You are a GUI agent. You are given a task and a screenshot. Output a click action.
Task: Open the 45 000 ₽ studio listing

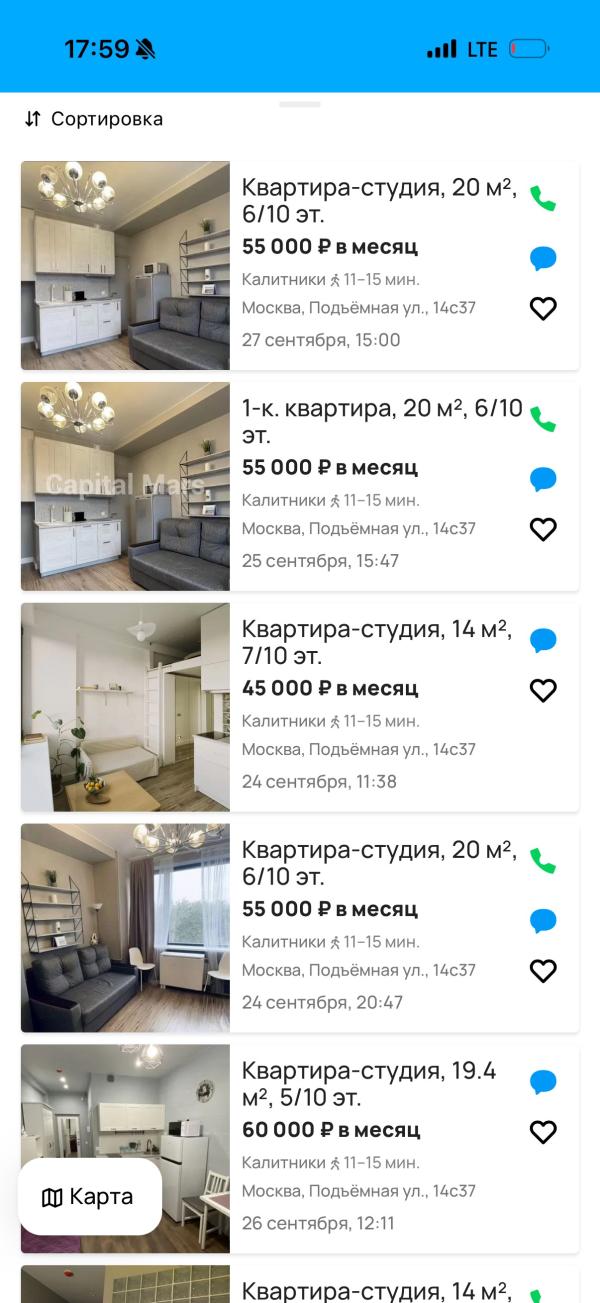[x=375, y=642]
